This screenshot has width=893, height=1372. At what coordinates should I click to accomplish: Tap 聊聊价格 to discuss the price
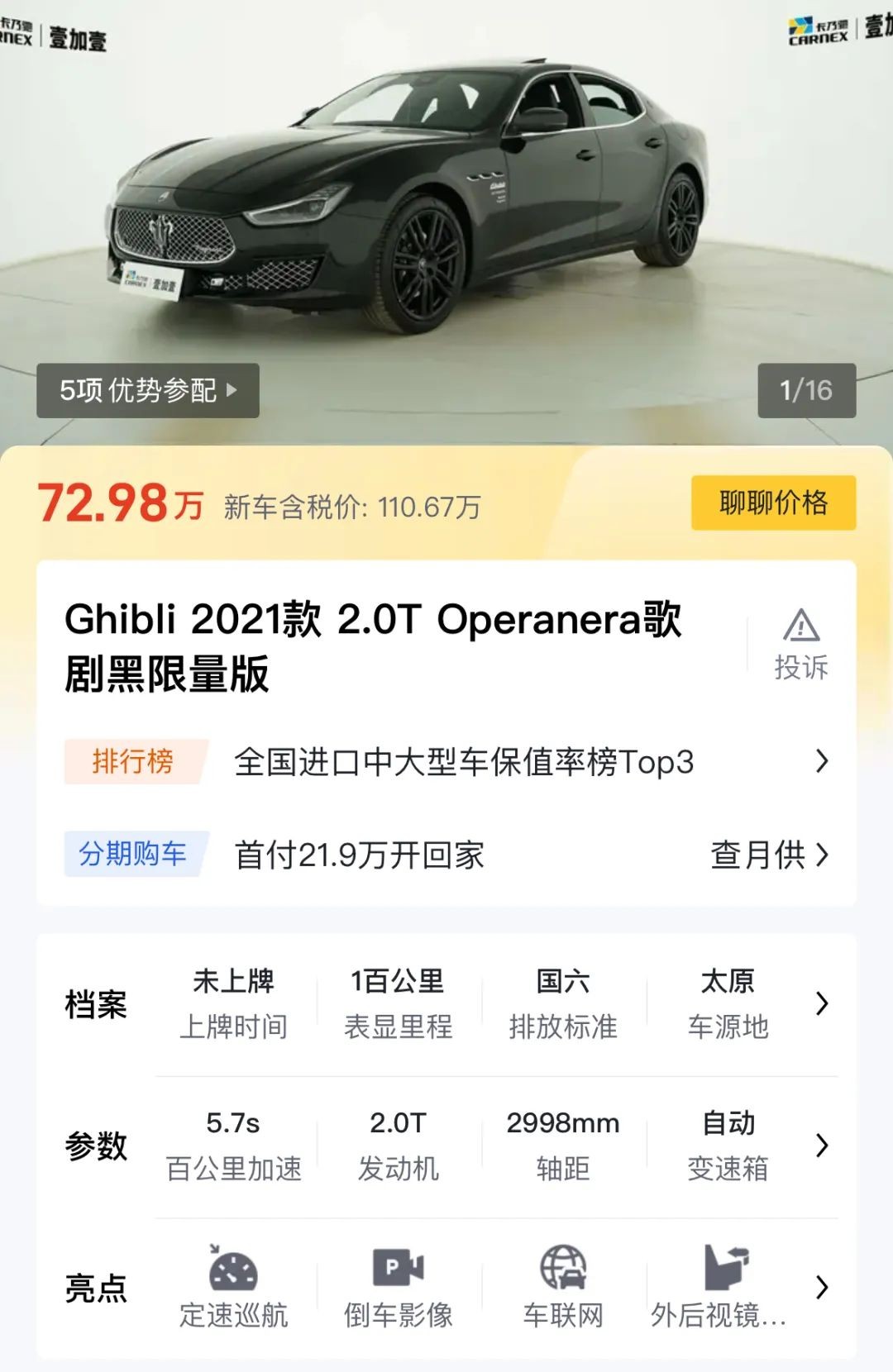(x=773, y=503)
